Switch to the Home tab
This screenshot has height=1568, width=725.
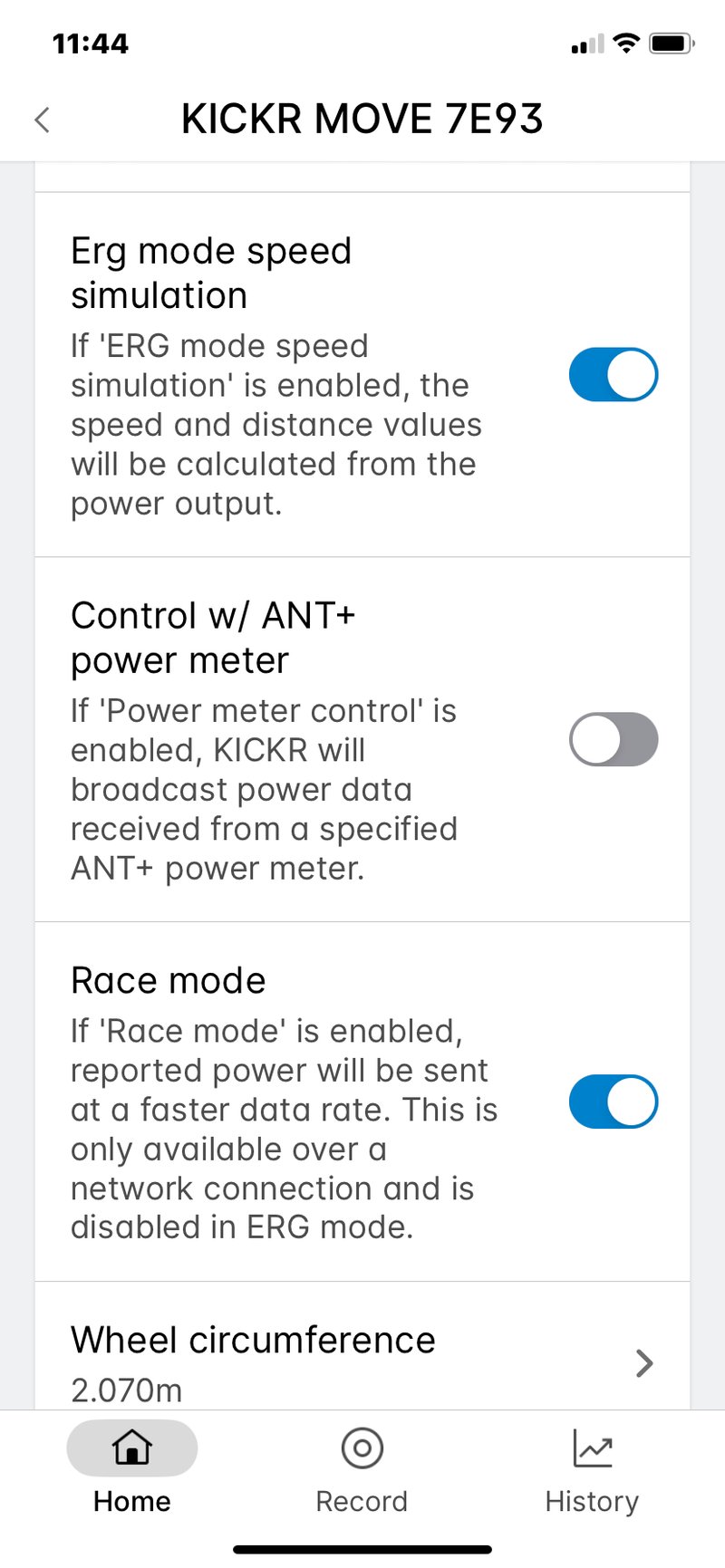click(x=132, y=1469)
